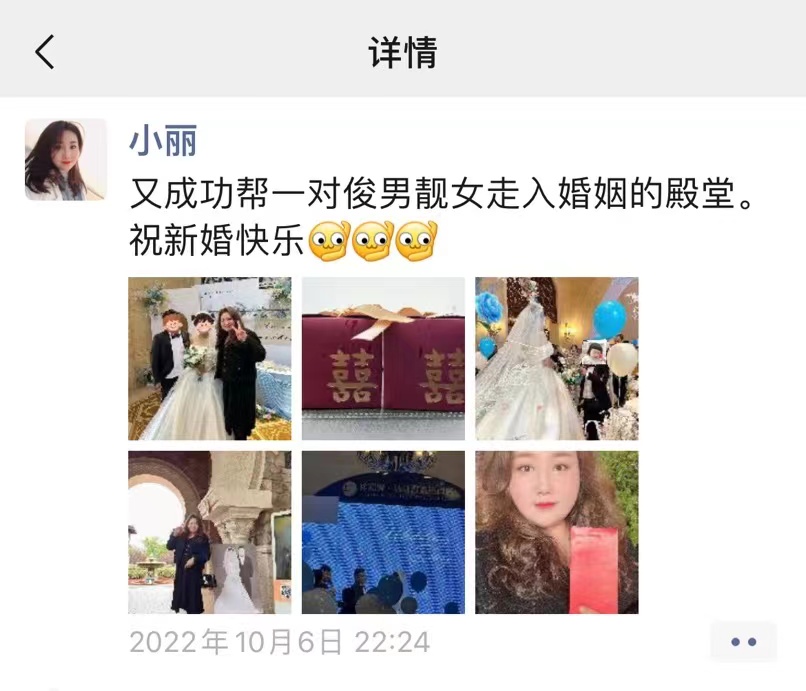
Task: Go back from the 详情 page
Action: [45, 52]
